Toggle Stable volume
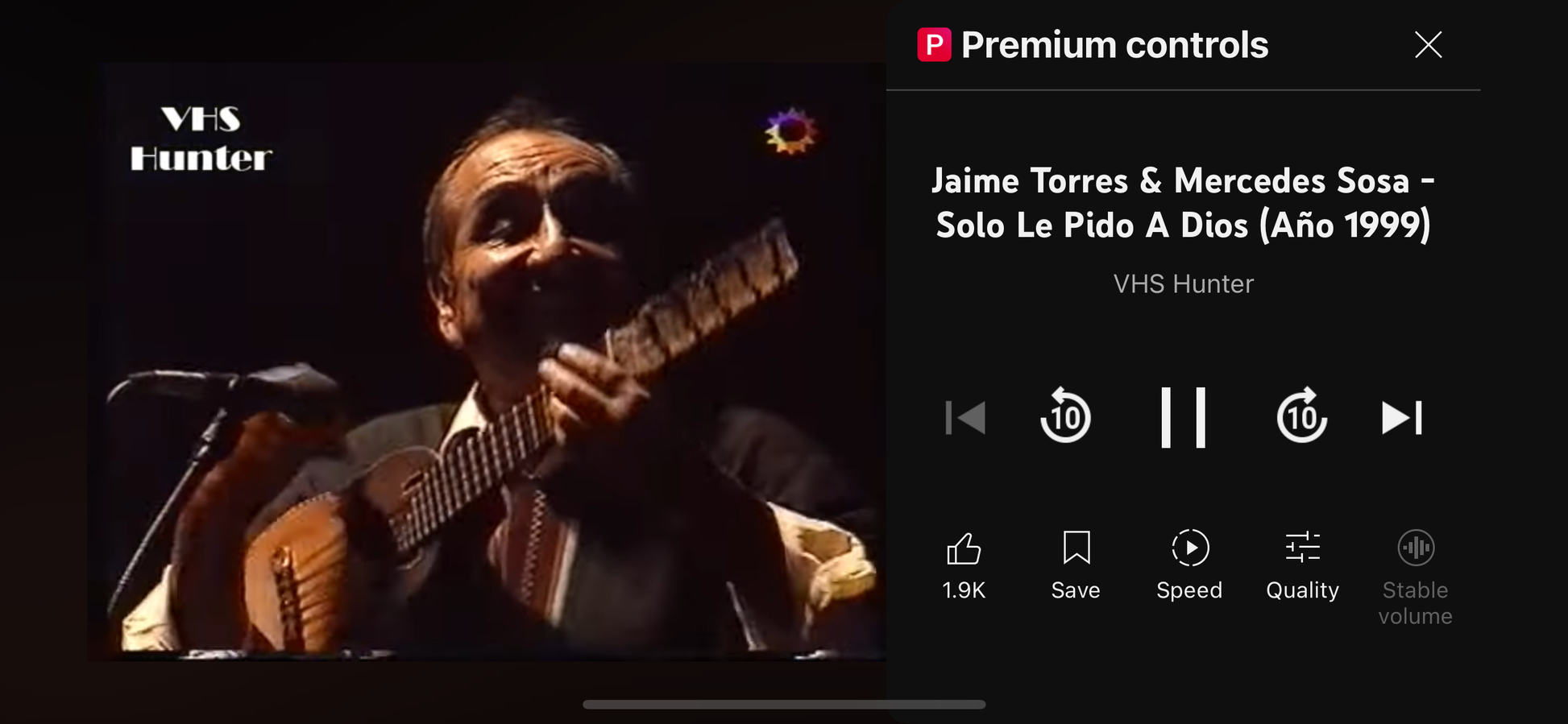1568x724 pixels. [1415, 576]
